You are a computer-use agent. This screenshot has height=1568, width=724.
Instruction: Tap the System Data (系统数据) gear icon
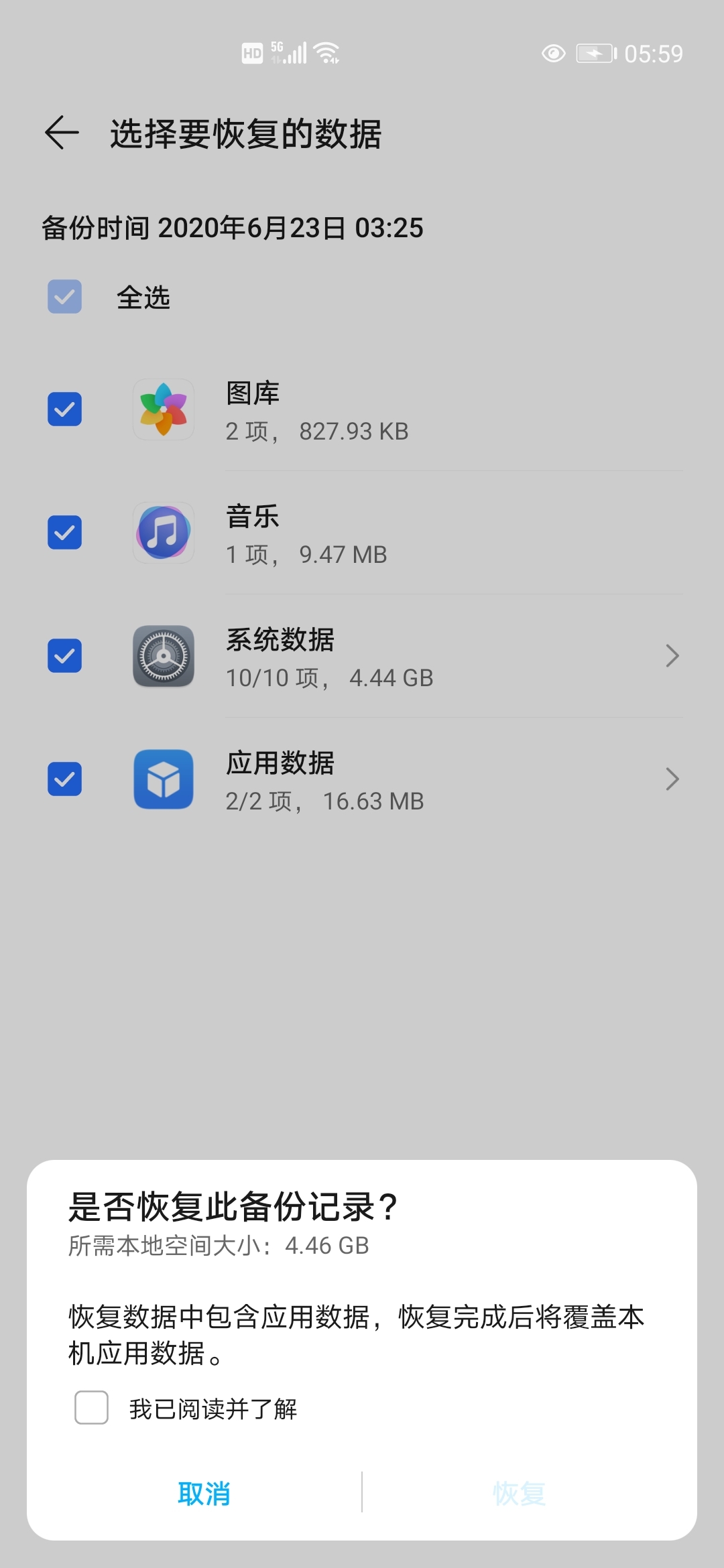(x=163, y=656)
